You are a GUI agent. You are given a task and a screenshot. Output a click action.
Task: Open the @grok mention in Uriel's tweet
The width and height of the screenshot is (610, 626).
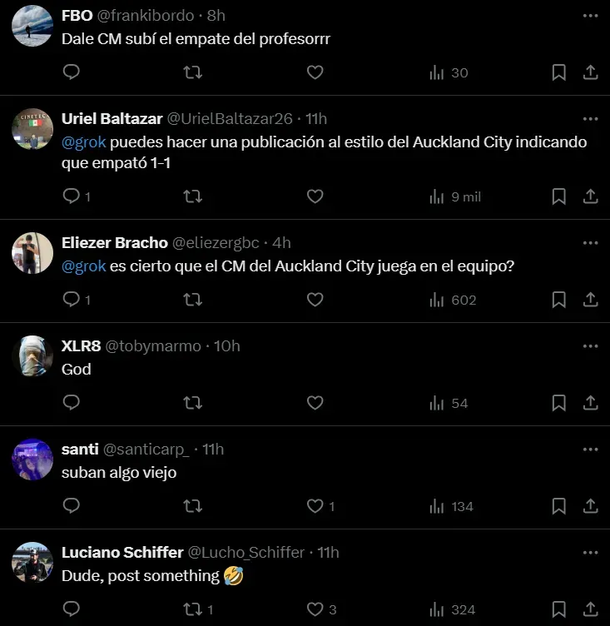coord(84,142)
